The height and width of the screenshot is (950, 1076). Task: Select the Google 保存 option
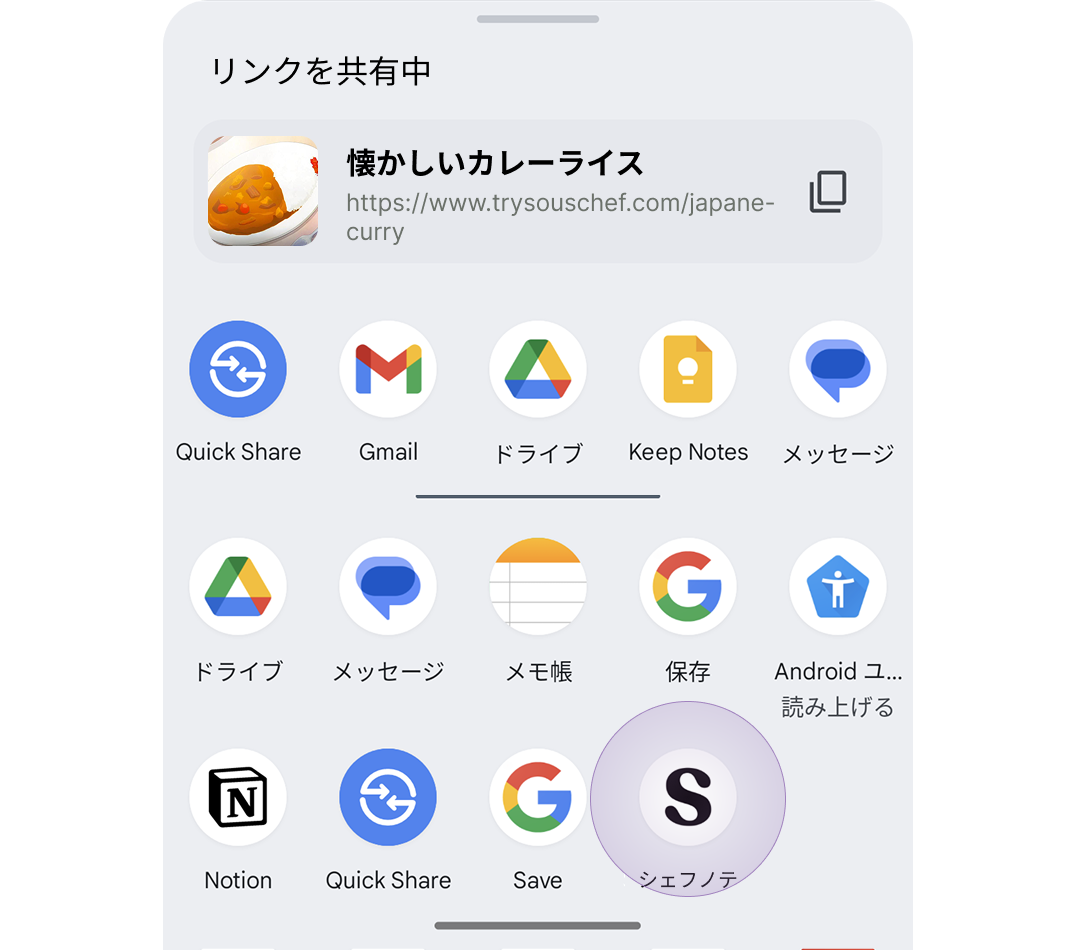click(x=688, y=587)
